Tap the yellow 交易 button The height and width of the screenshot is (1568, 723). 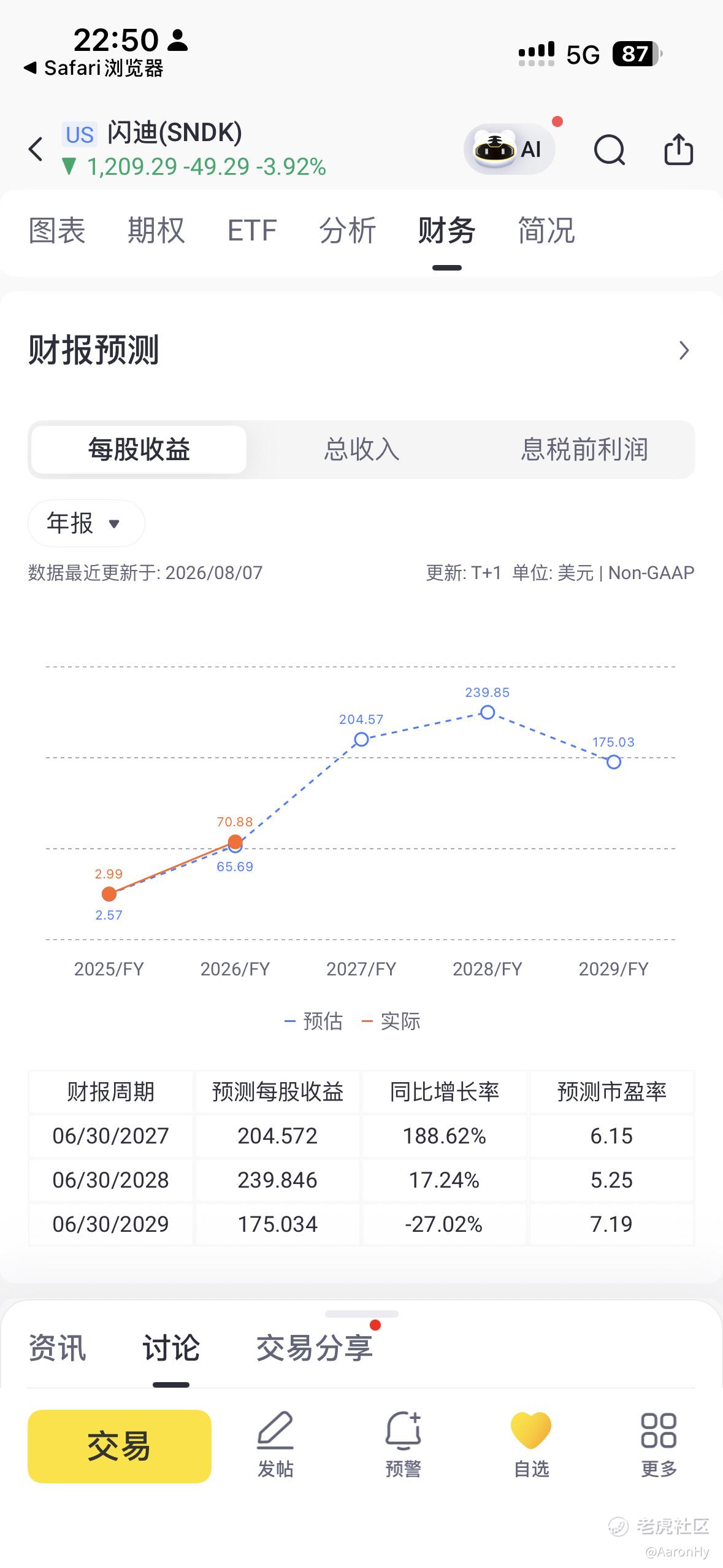[120, 1447]
